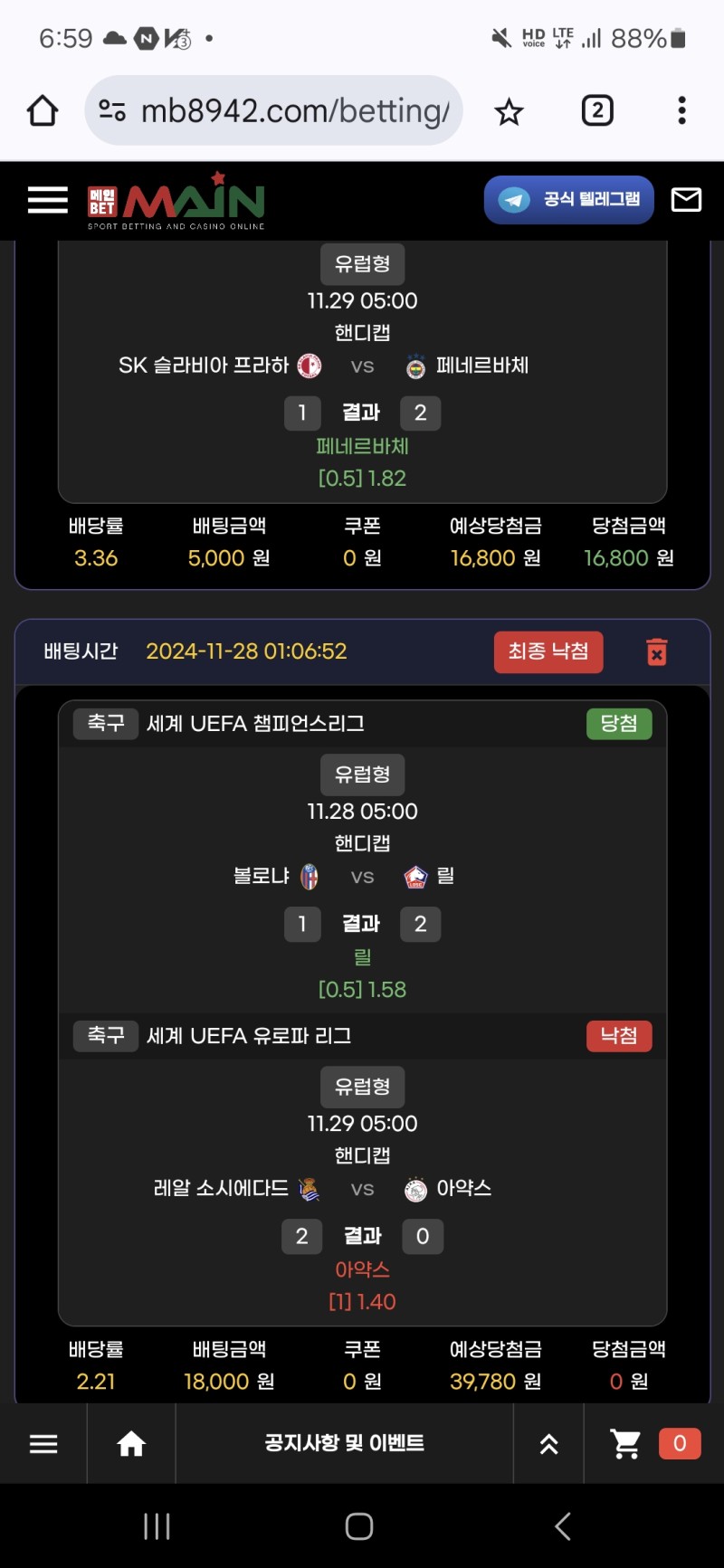This screenshot has width=724, height=1568.
Task: Open the browser tab switcher
Action: click(x=596, y=111)
